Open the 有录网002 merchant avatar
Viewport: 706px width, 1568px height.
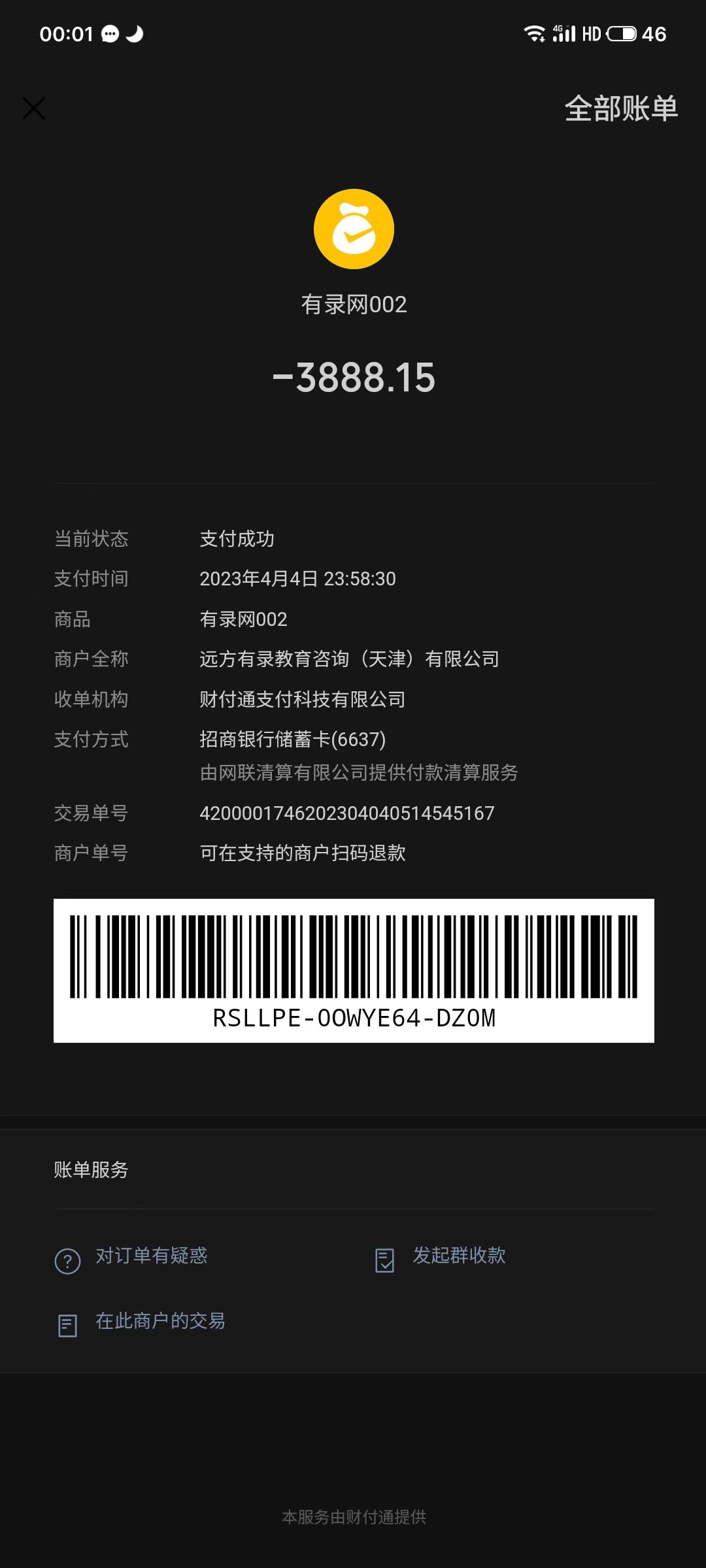point(354,229)
